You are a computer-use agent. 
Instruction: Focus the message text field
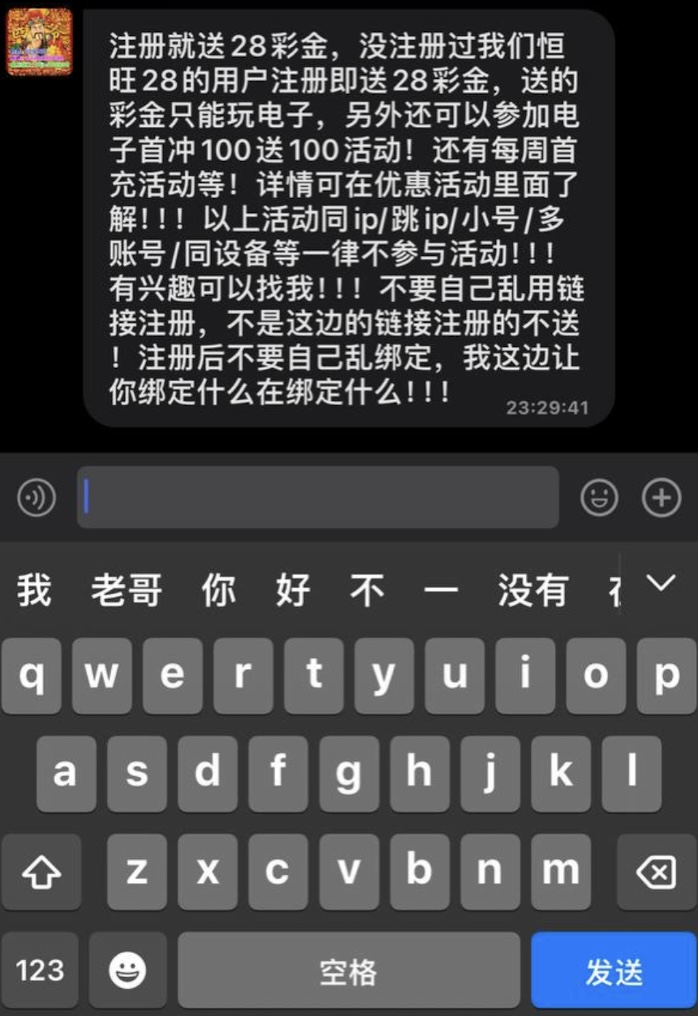(318, 497)
